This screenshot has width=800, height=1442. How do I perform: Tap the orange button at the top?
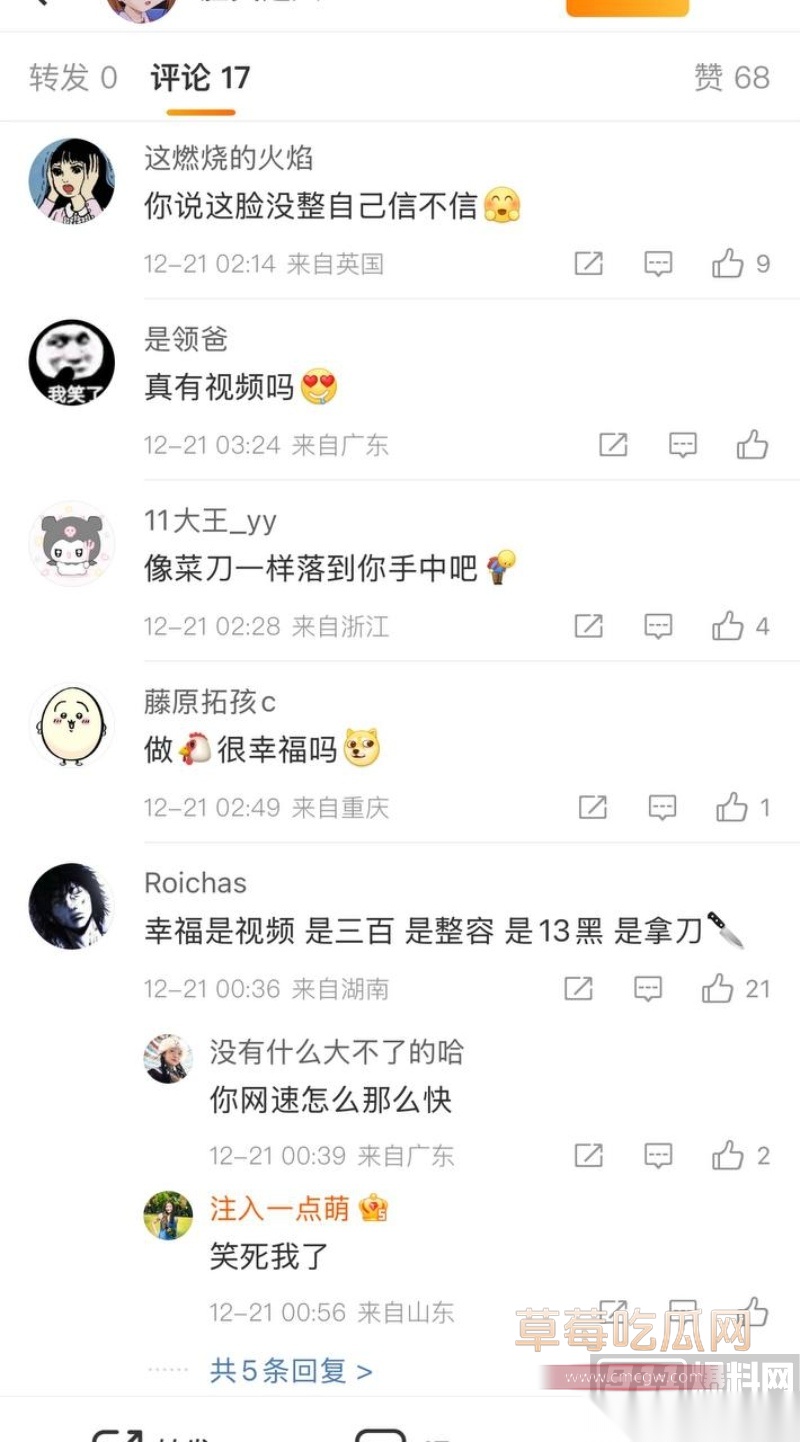coord(627,8)
